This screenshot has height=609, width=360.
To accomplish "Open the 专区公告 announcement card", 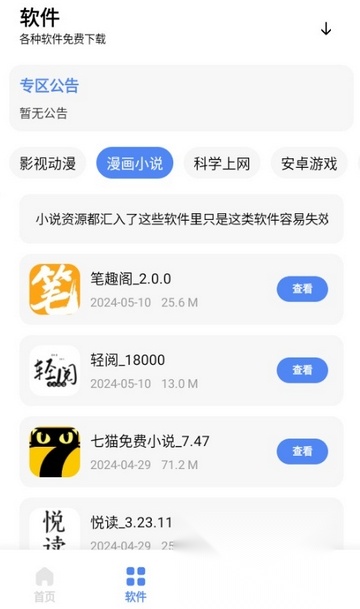I will tap(181, 98).
